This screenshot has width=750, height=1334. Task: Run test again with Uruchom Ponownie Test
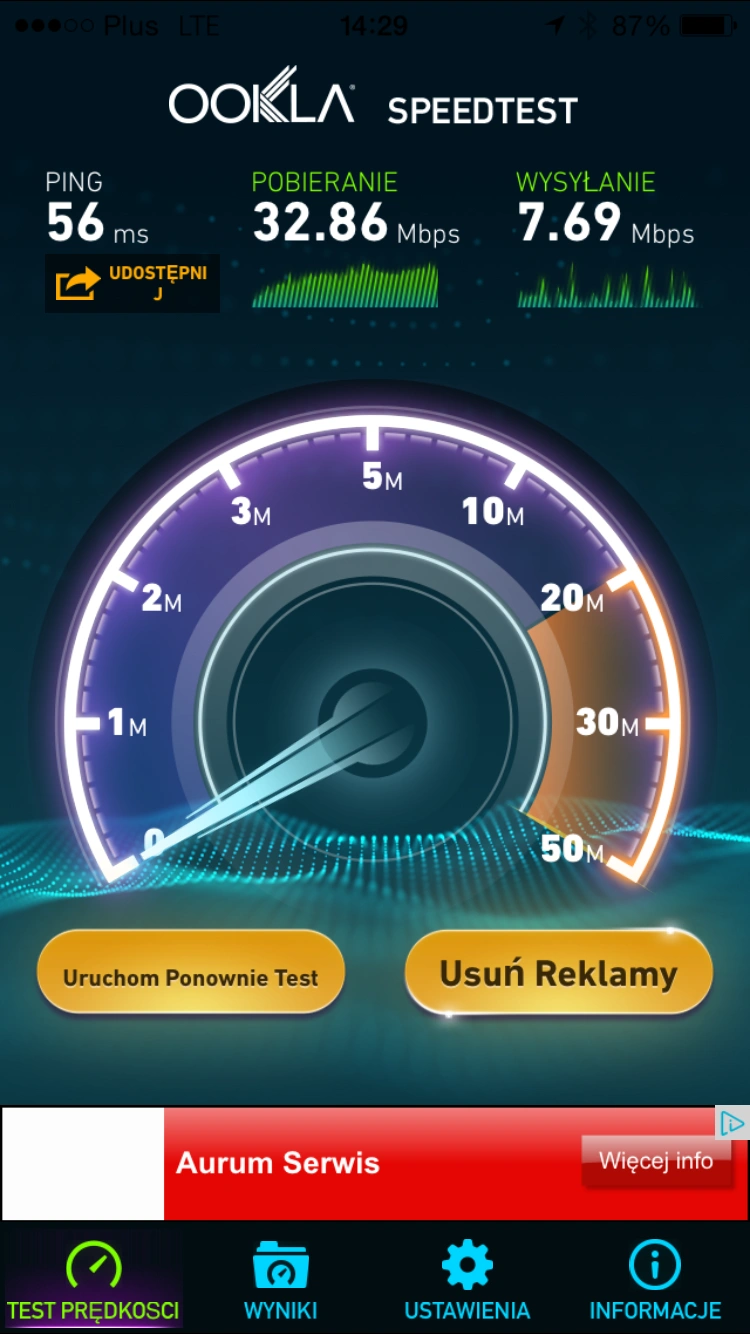190,976
